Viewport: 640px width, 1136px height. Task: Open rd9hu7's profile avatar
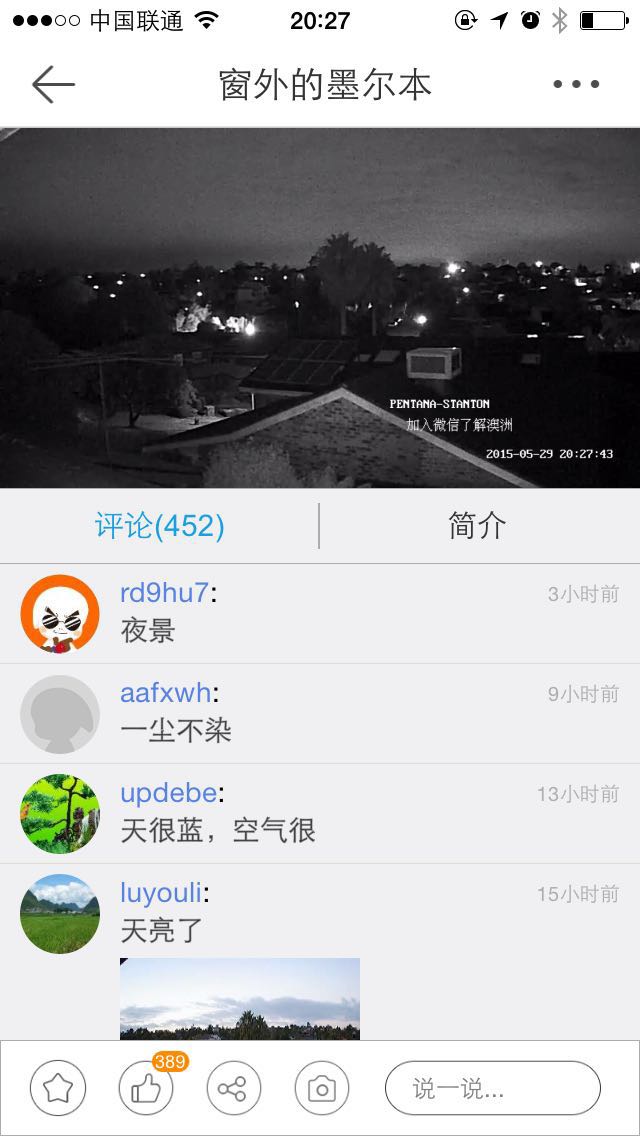[x=59, y=614]
